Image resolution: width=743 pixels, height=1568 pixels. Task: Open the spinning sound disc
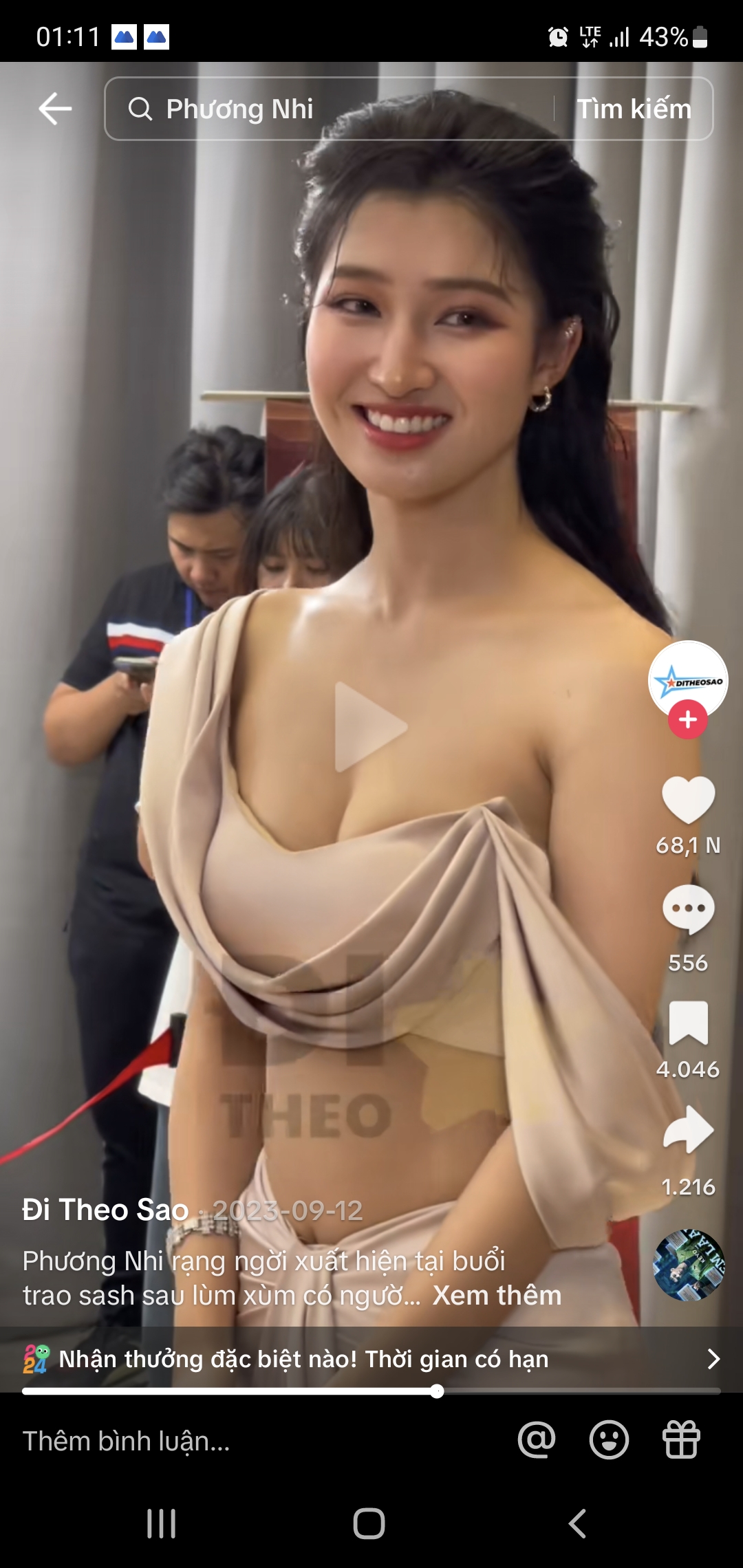(687, 1265)
